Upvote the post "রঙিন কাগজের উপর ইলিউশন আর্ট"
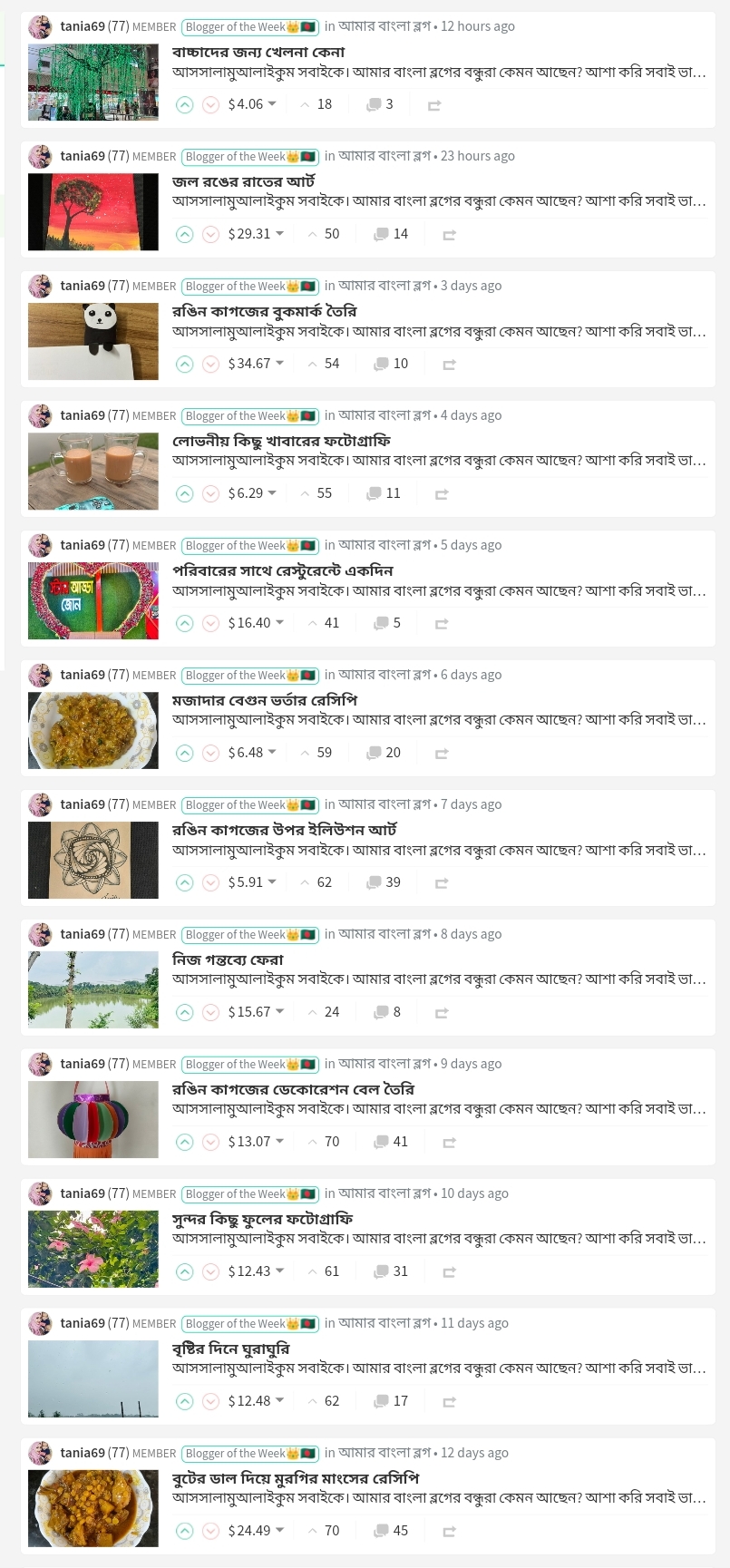The width and height of the screenshot is (730, 1568). (184, 882)
